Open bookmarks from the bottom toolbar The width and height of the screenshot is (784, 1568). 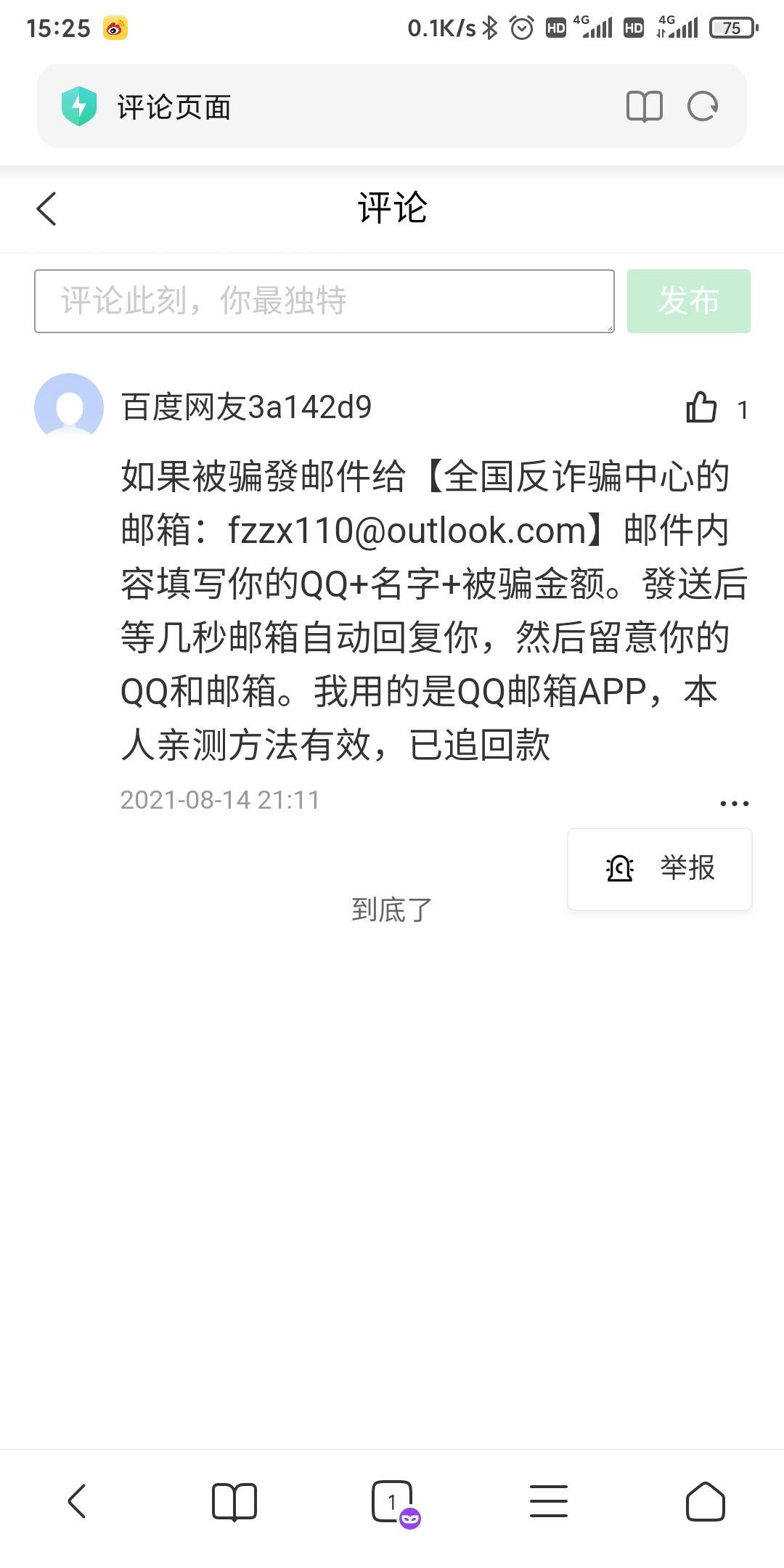point(234,1501)
